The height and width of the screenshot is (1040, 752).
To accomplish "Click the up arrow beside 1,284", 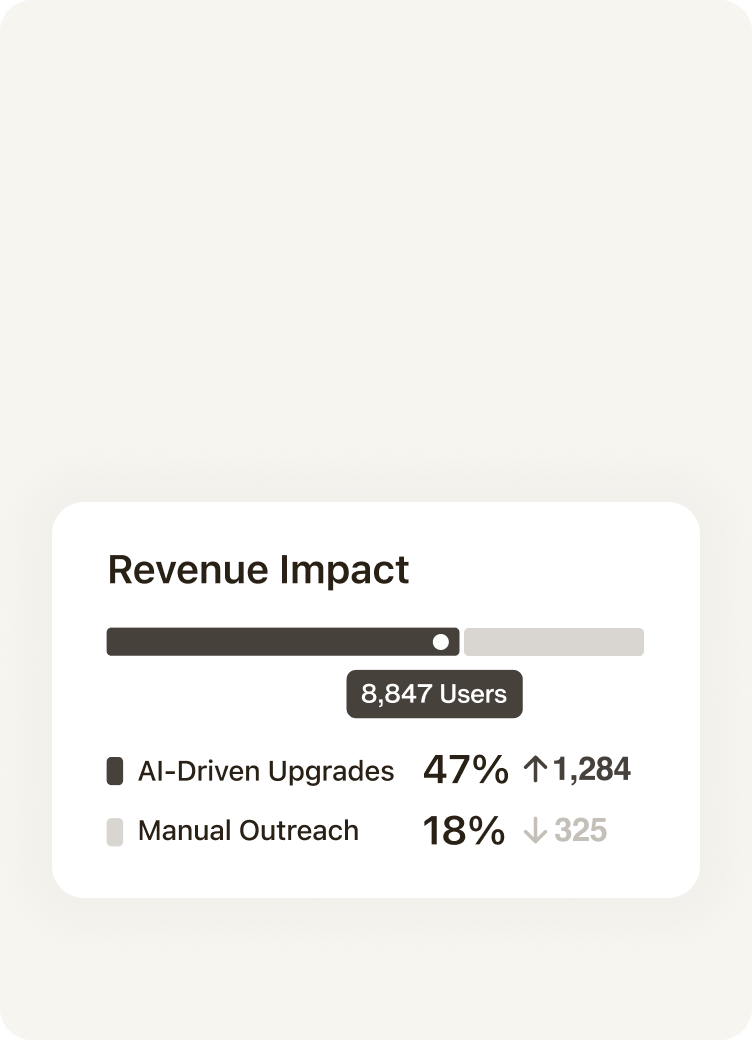I will 534,769.
